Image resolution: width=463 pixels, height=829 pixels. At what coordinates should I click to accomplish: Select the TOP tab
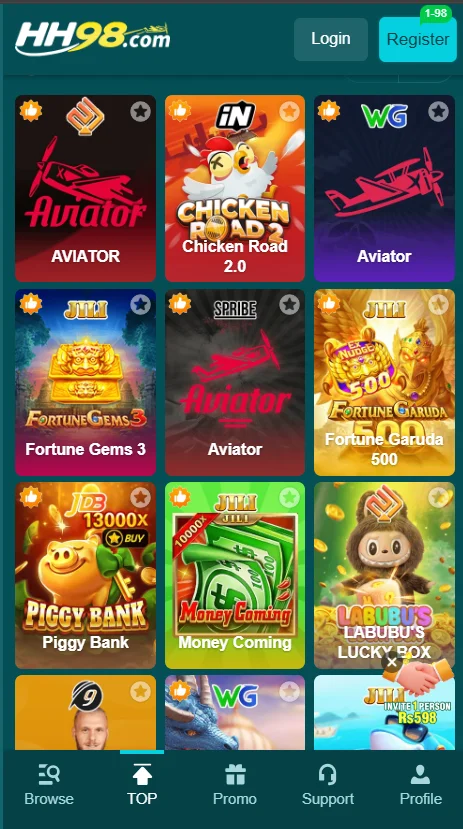coord(142,785)
